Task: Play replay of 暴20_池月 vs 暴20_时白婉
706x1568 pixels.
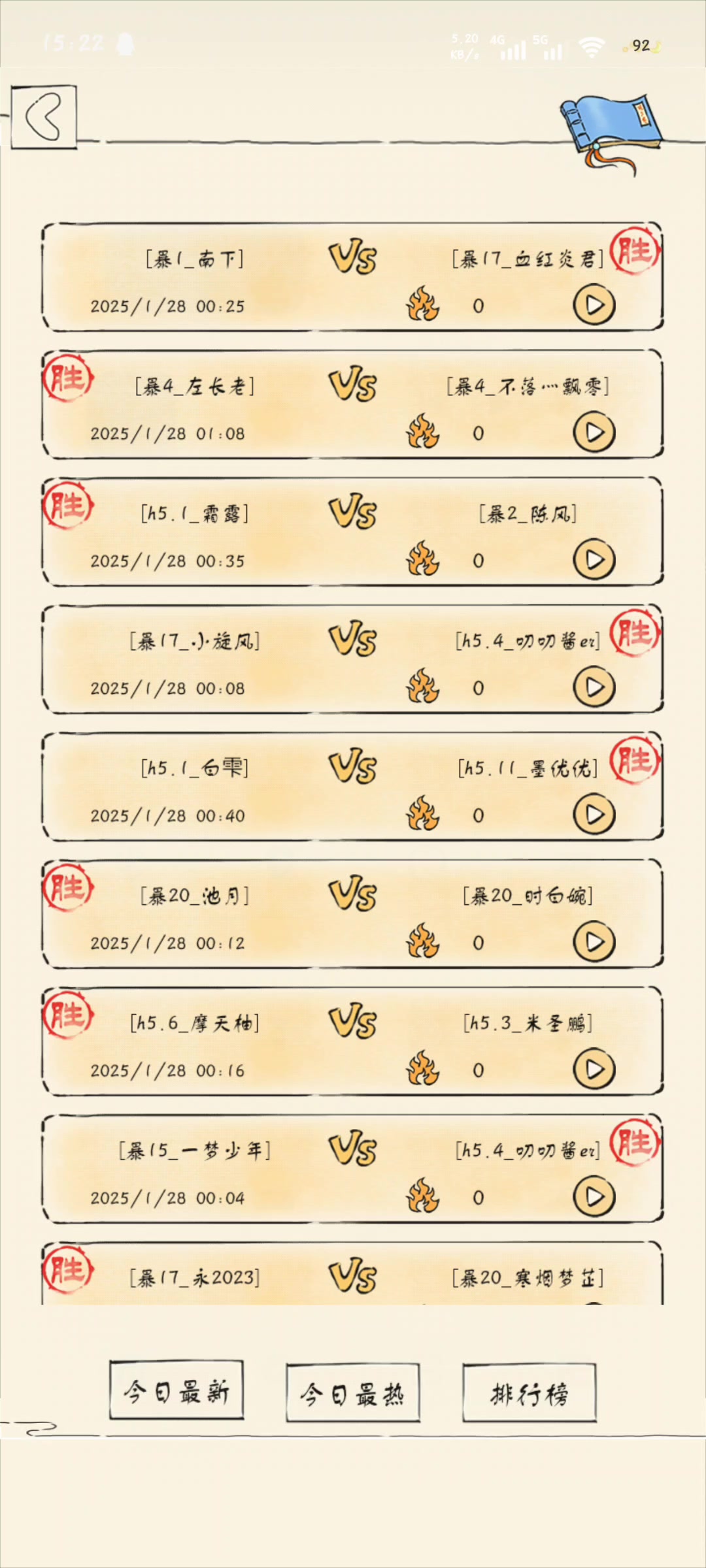Action: coord(594,942)
